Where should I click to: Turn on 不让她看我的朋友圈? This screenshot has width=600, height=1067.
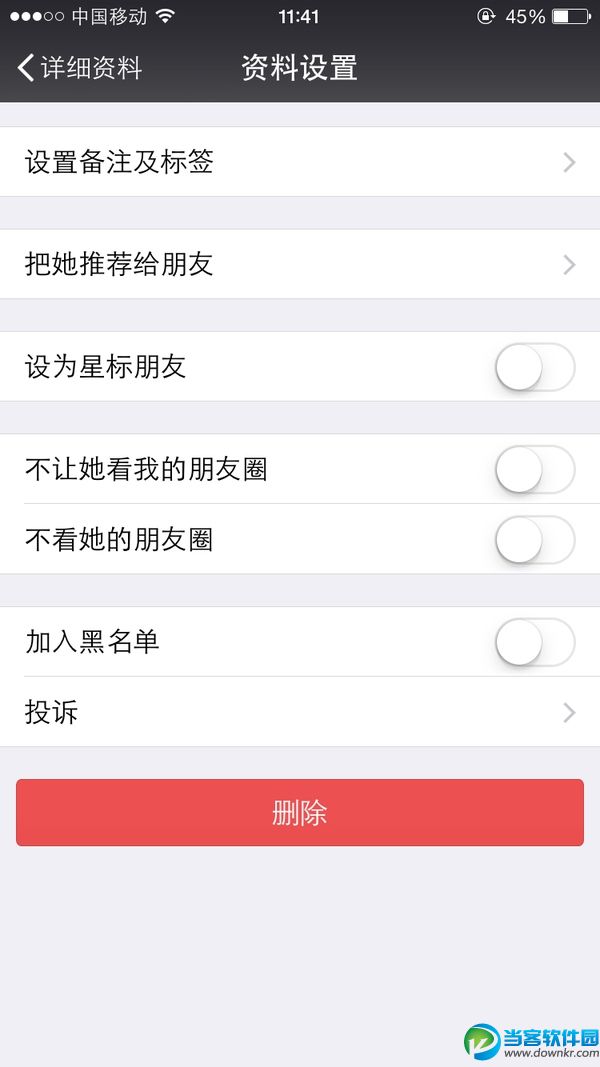point(534,469)
